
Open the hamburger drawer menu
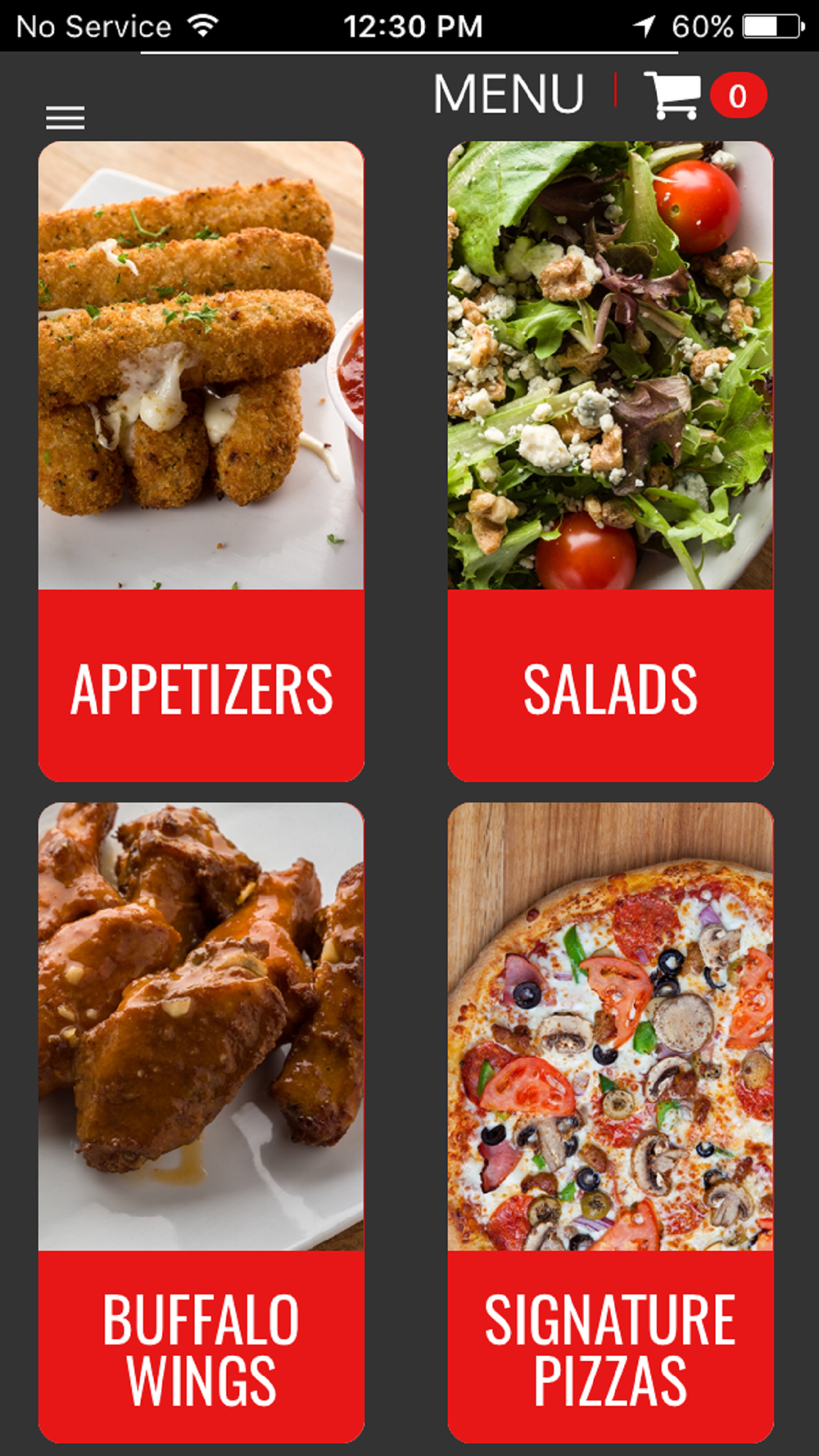65,118
